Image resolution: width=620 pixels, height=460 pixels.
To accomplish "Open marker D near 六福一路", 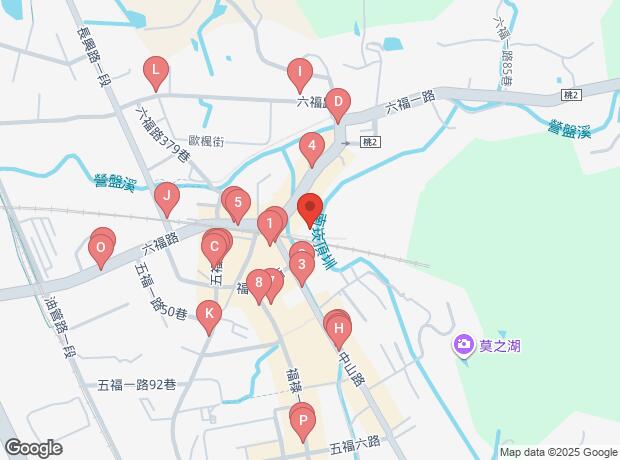I will pyautogui.click(x=338, y=102).
